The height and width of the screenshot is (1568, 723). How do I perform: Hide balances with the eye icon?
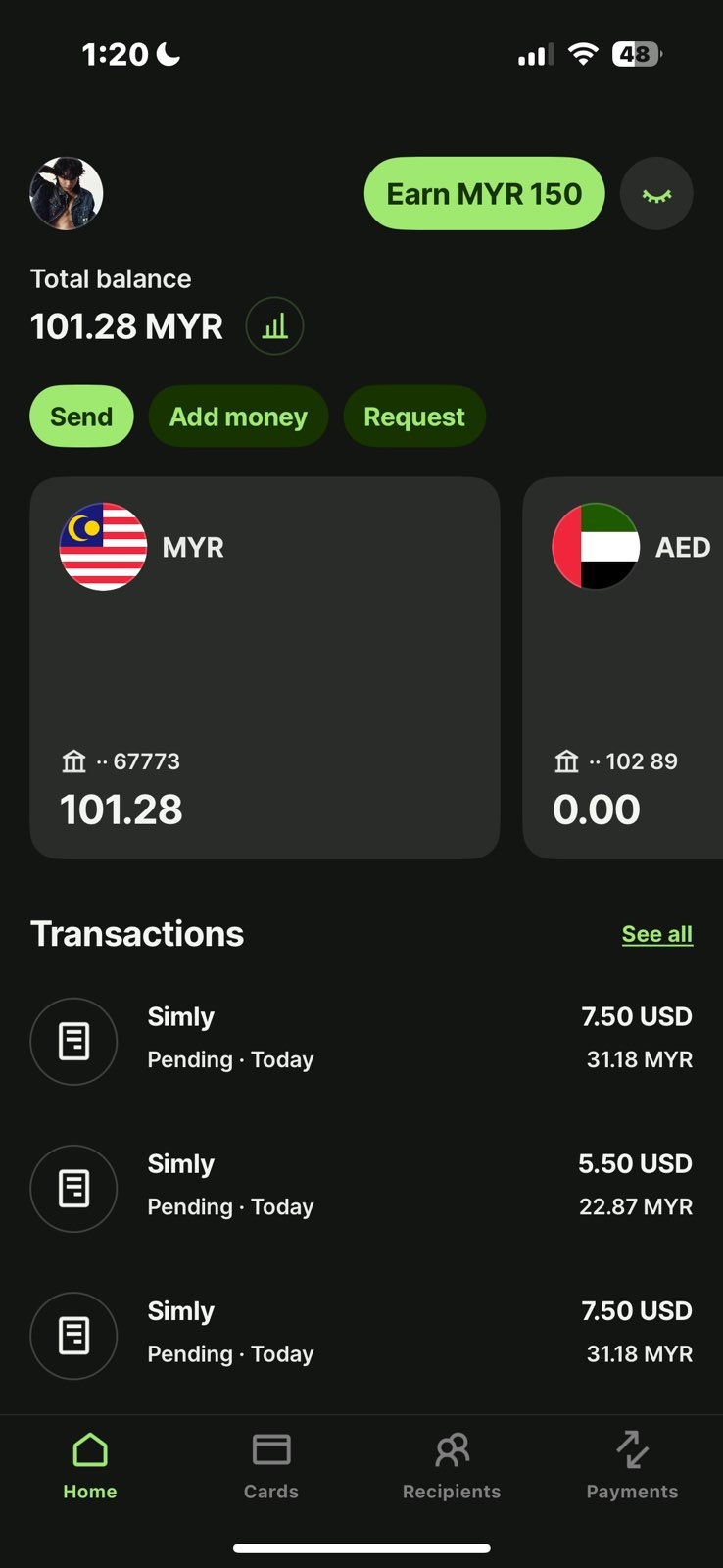tap(656, 194)
